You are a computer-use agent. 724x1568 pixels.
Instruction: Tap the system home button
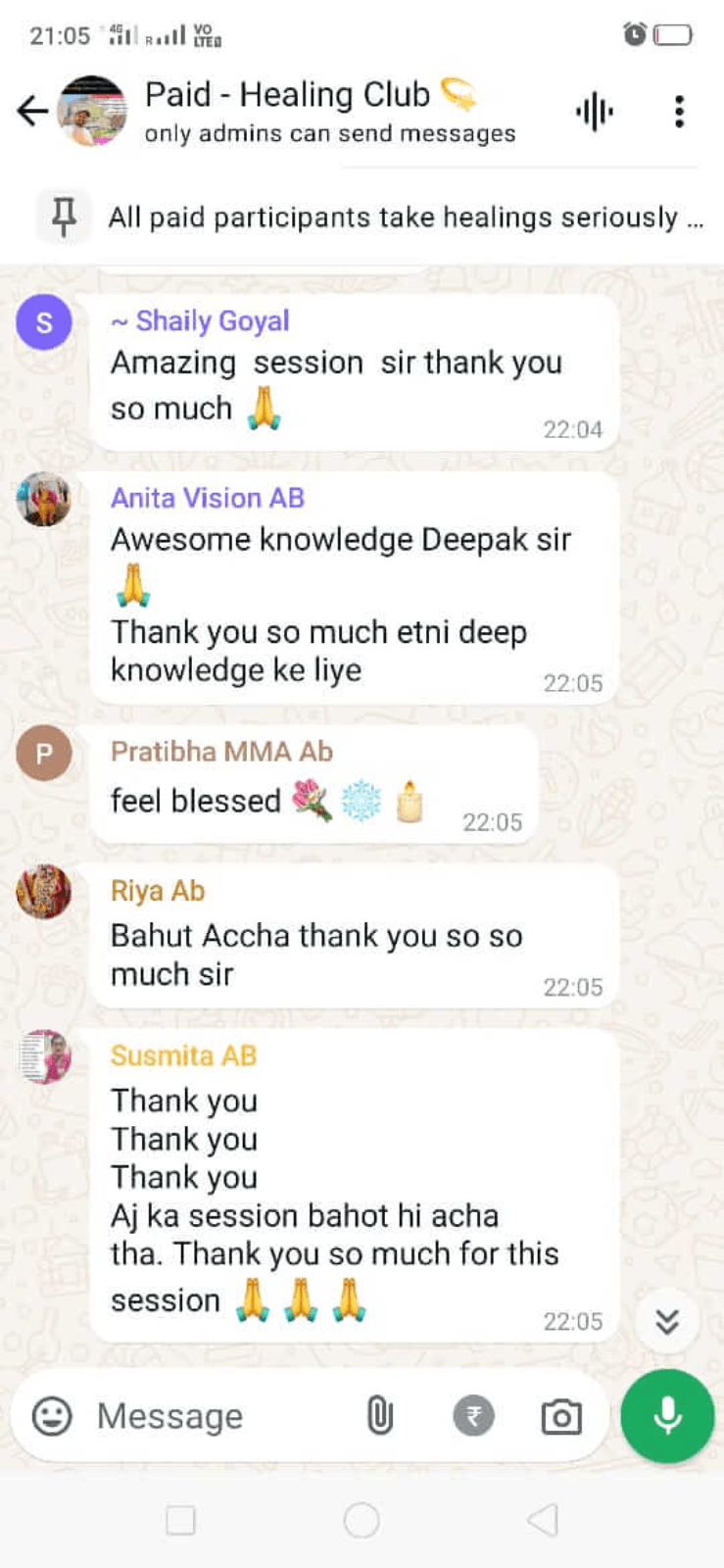362,1520
